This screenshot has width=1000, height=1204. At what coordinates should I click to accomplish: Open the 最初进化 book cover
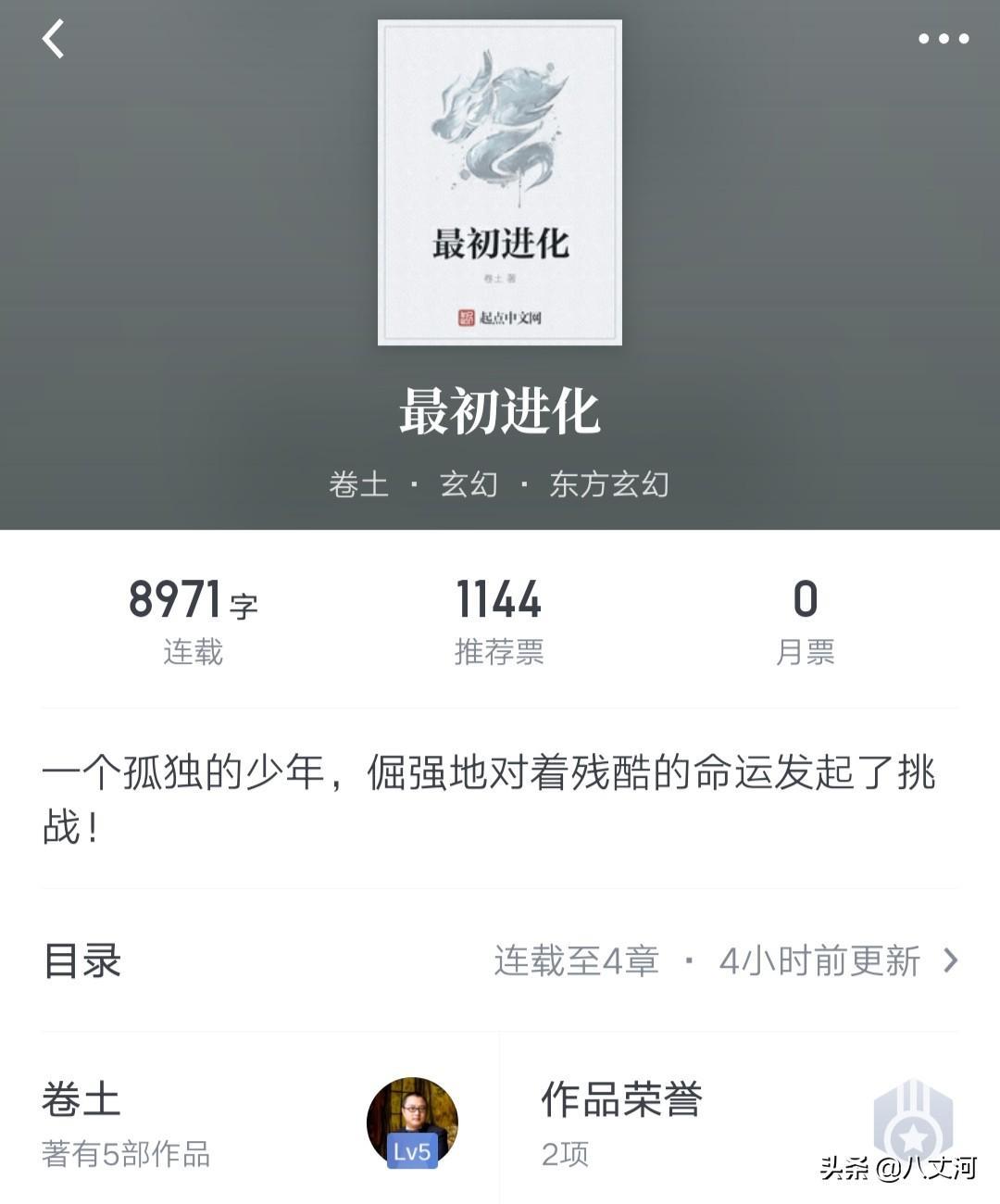click(500, 182)
